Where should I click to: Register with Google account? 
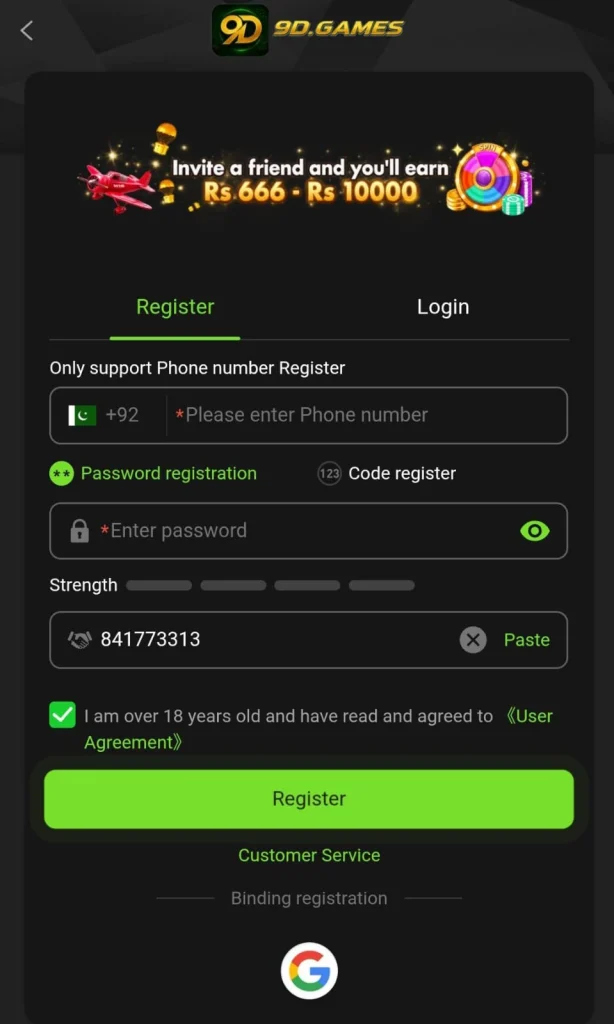[309, 971]
